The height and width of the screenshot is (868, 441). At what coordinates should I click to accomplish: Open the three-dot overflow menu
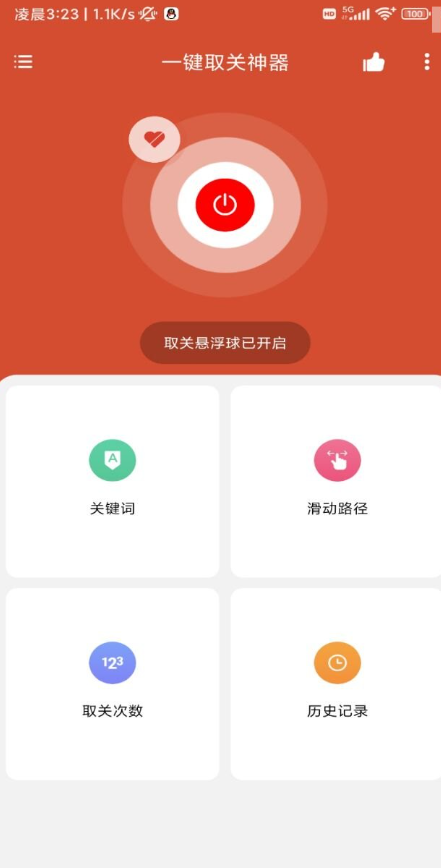tap(427, 61)
